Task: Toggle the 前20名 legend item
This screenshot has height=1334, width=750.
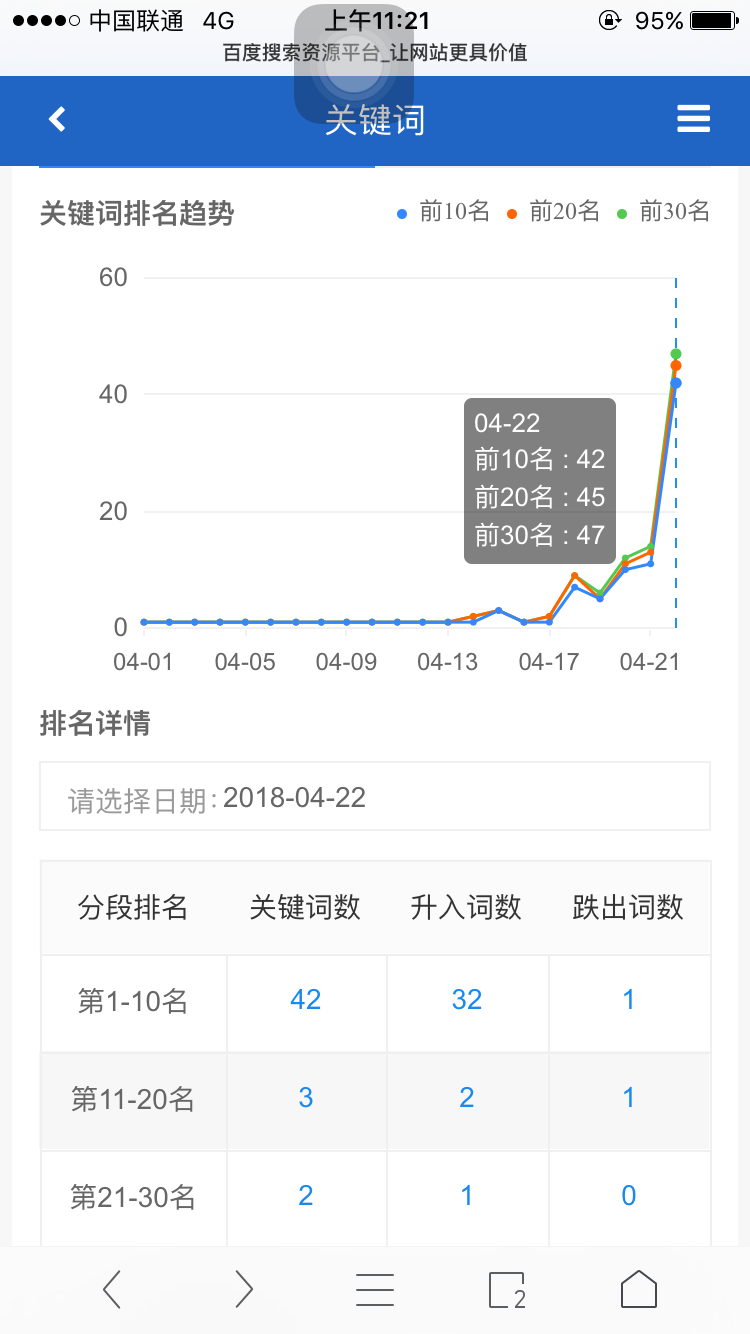Action: tap(556, 212)
